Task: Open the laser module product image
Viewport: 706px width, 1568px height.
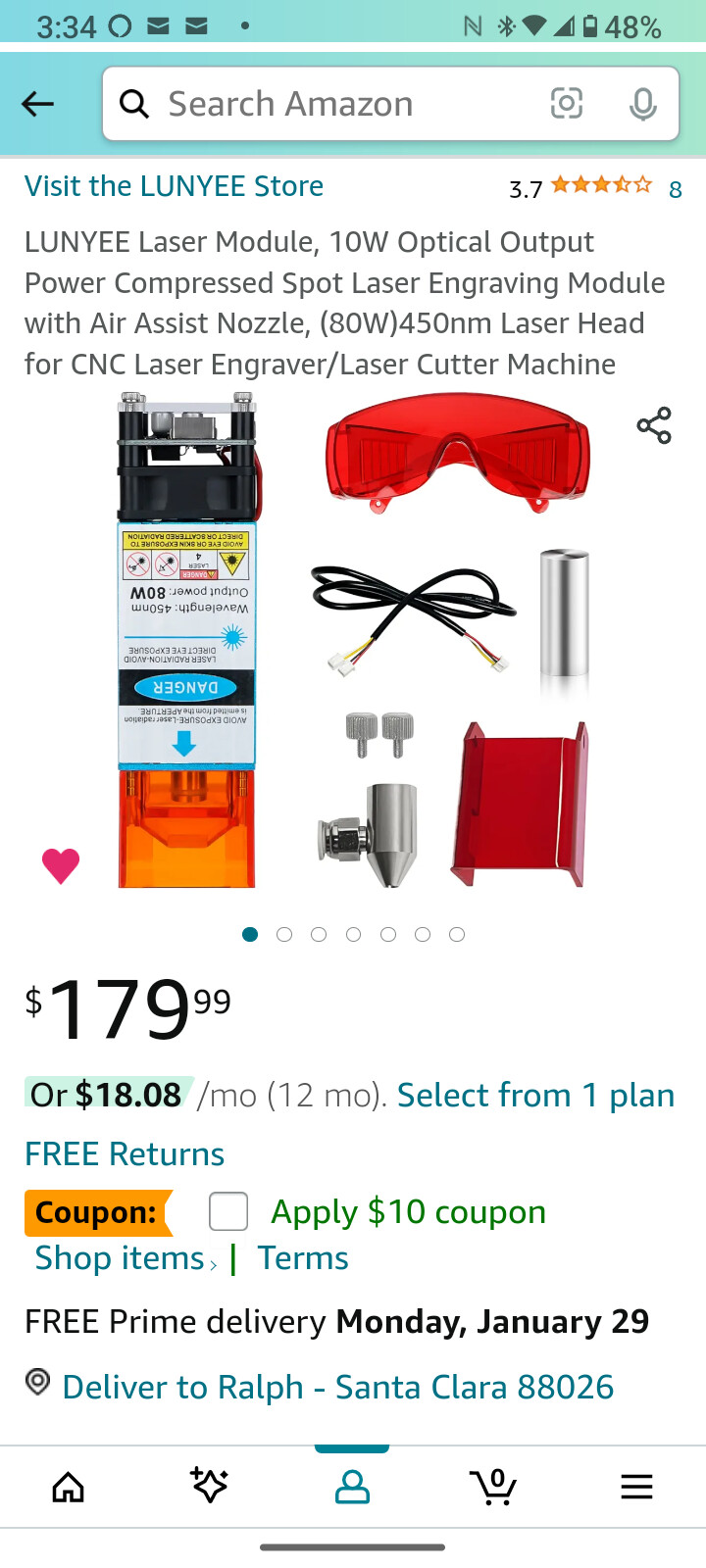Action: 353,640
